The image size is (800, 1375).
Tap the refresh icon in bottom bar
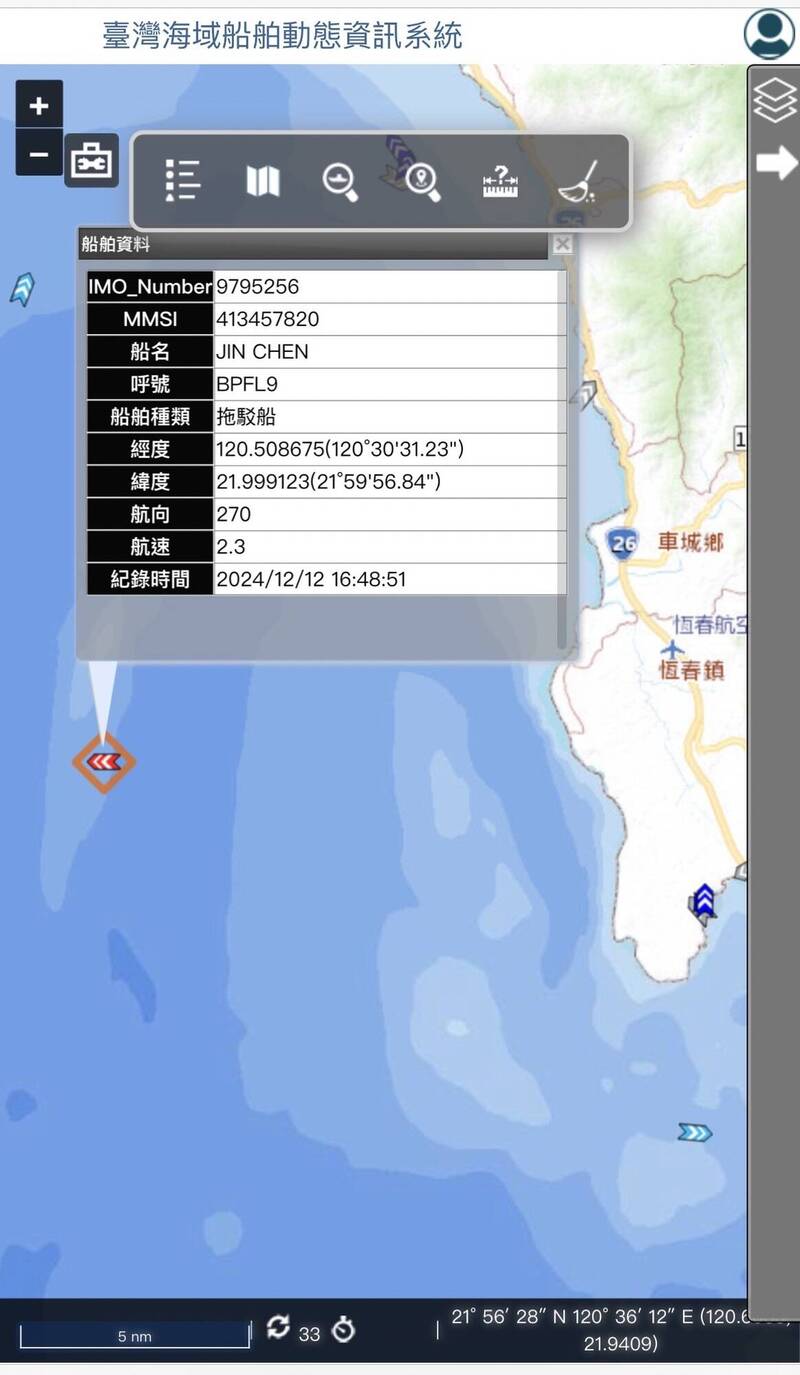[x=278, y=1327]
